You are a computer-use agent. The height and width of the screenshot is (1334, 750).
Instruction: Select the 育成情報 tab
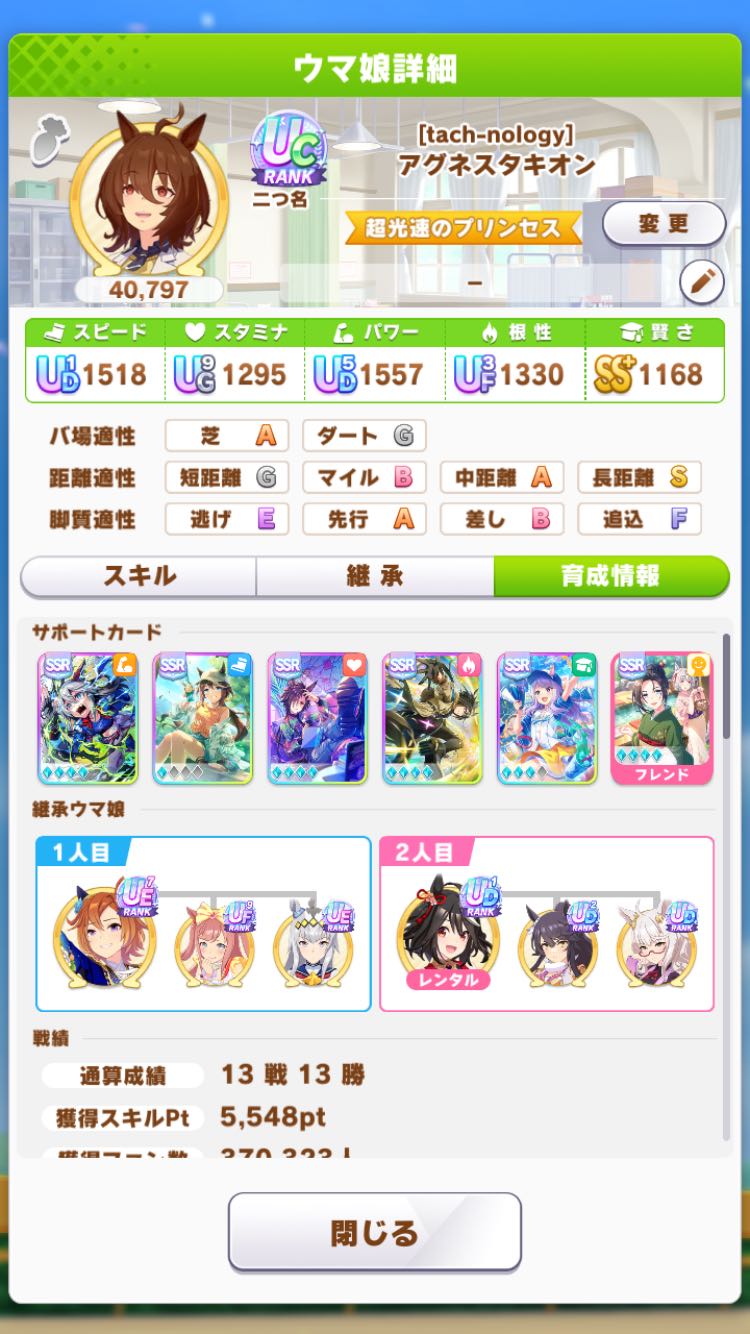click(x=610, y=576)
